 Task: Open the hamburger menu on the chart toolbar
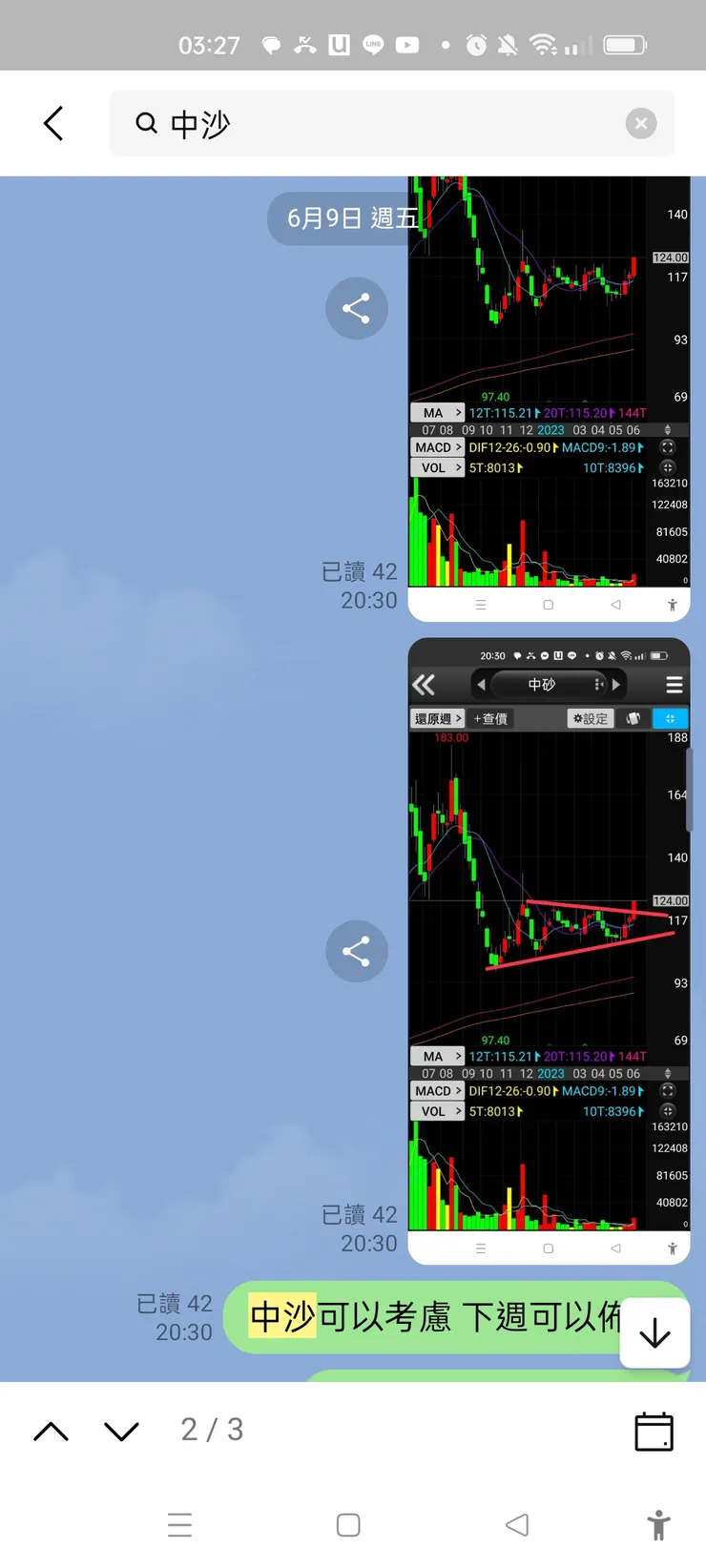(673, 684)
